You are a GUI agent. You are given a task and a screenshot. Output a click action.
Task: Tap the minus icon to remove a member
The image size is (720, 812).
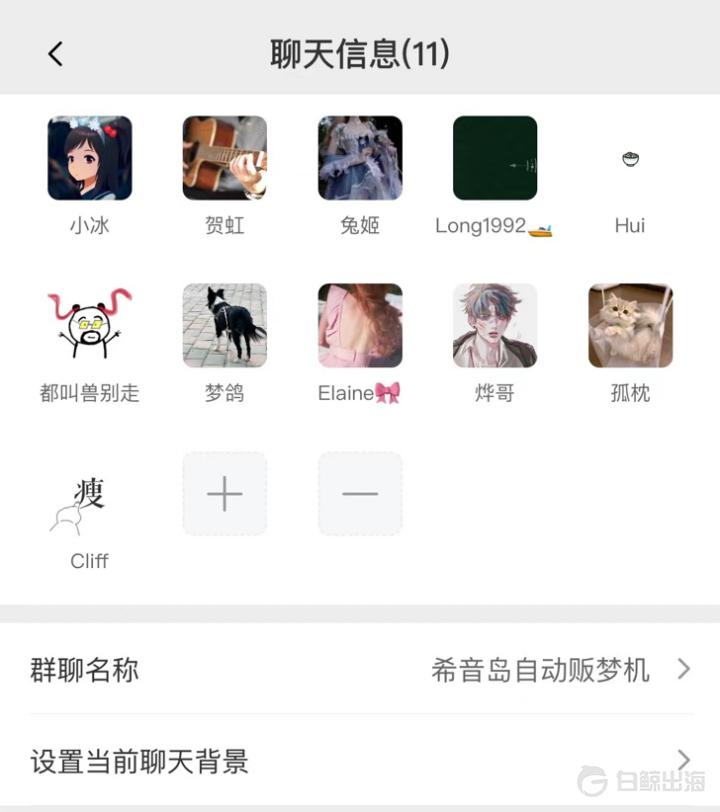click(x=360, y=493)
